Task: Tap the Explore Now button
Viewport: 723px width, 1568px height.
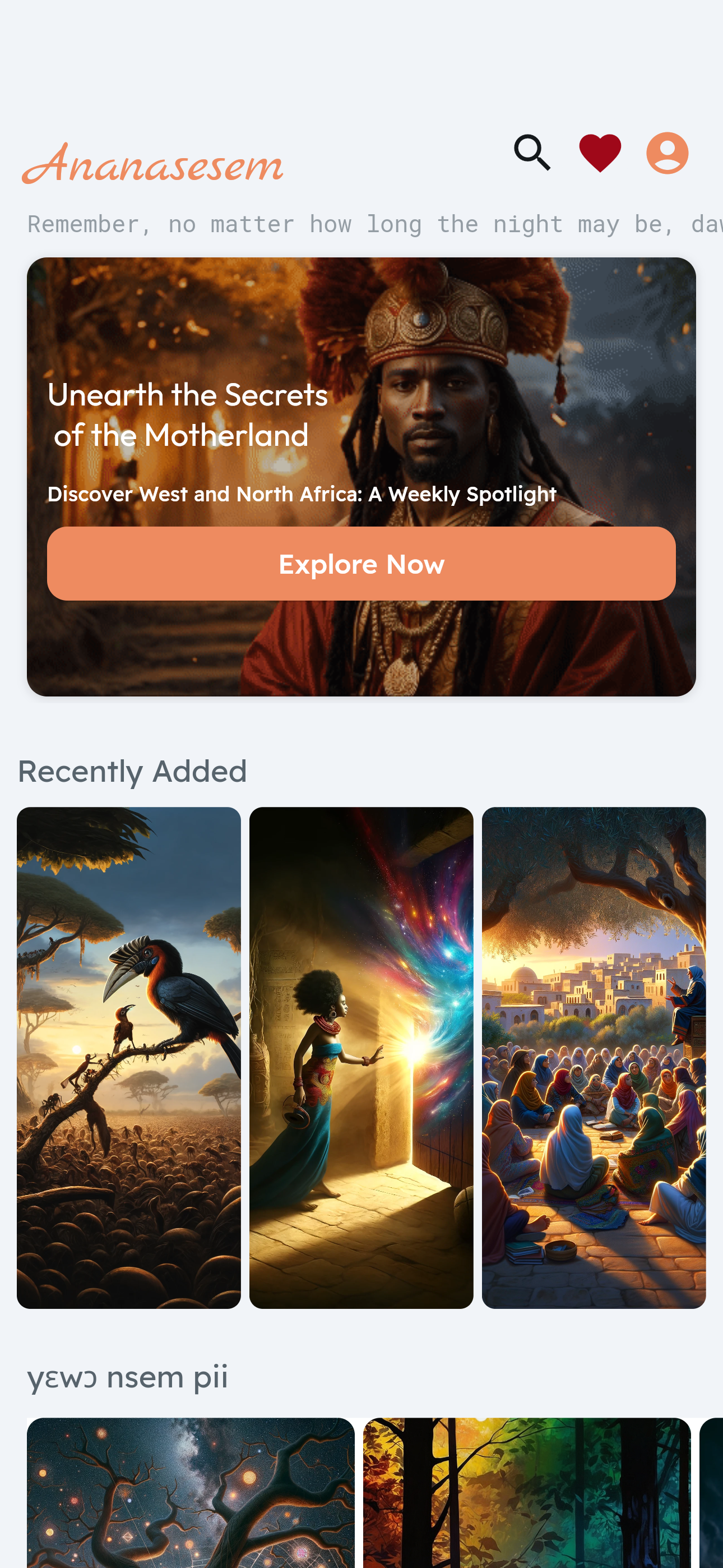Action: (x=361, y=564)
